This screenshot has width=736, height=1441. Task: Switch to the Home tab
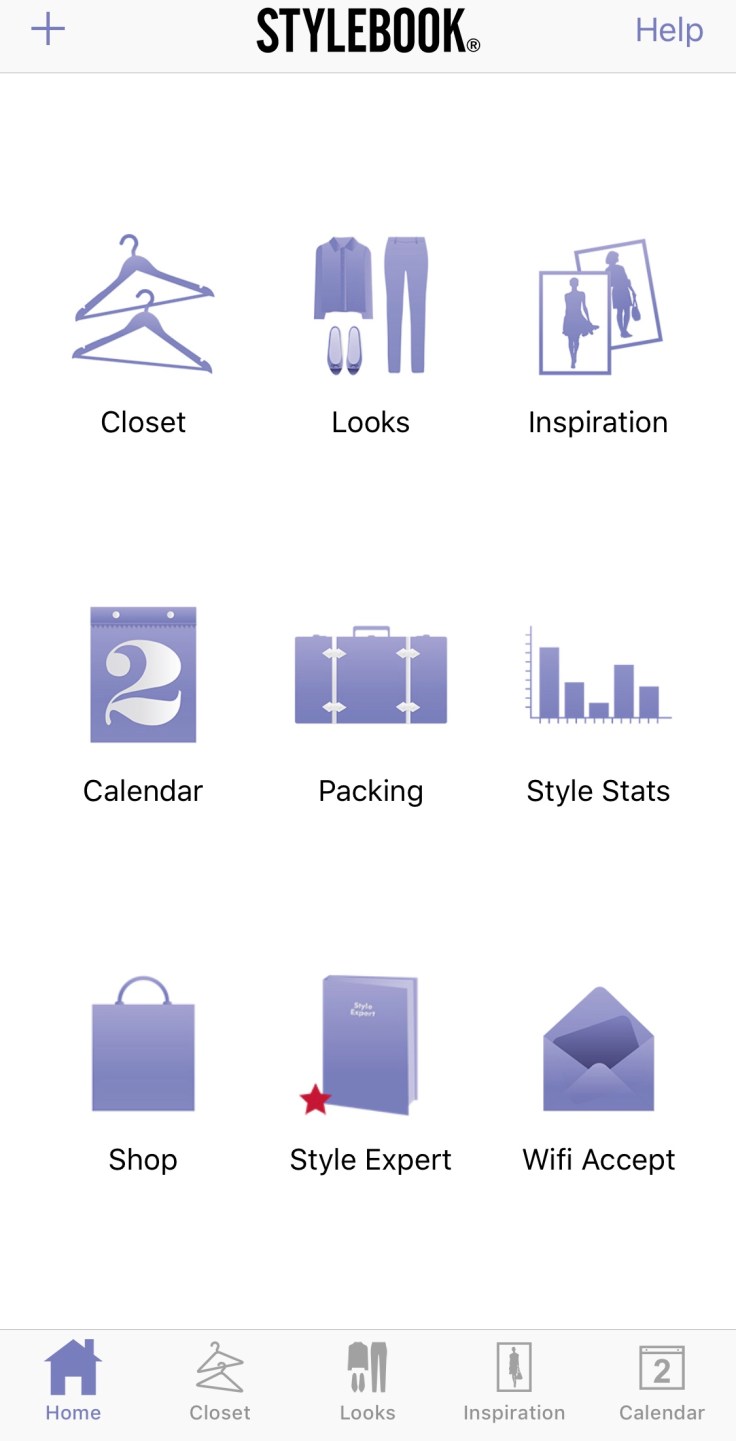tap(73, 1381)
